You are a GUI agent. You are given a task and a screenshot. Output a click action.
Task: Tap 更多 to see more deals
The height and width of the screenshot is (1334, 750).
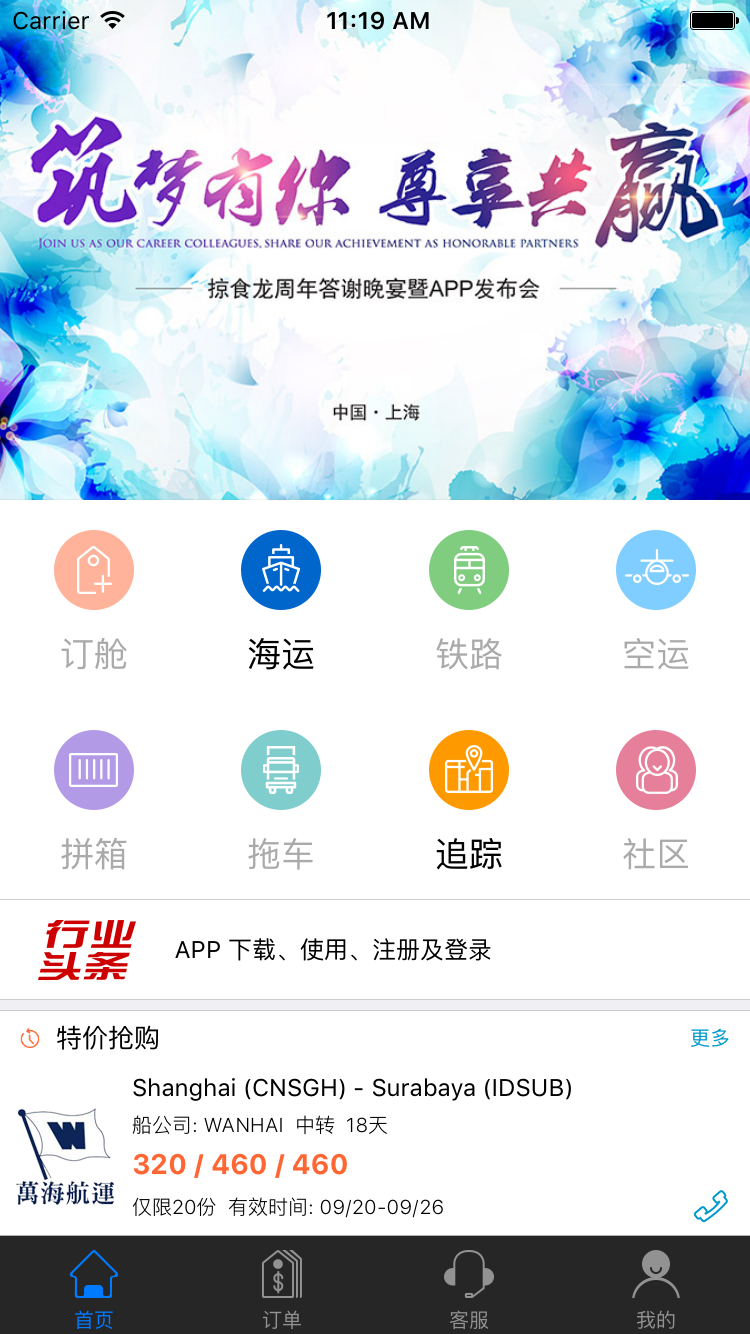709,1038
